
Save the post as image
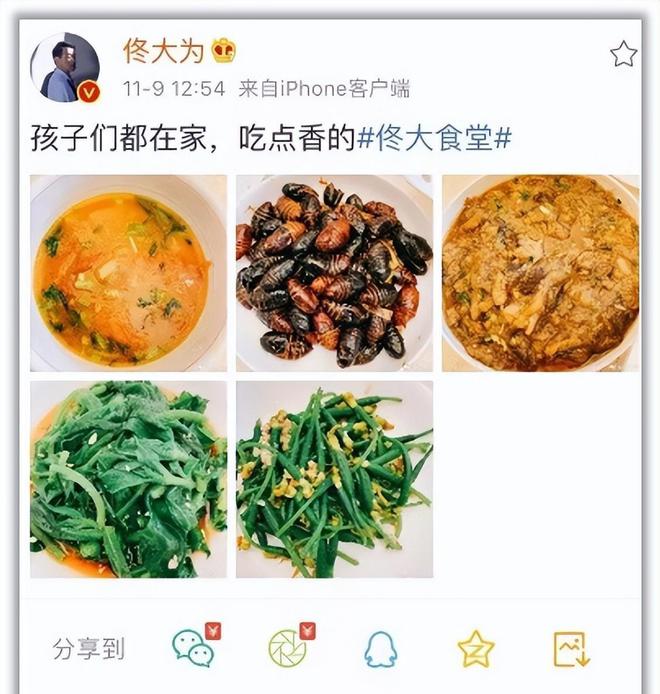[x=572, y=649]
